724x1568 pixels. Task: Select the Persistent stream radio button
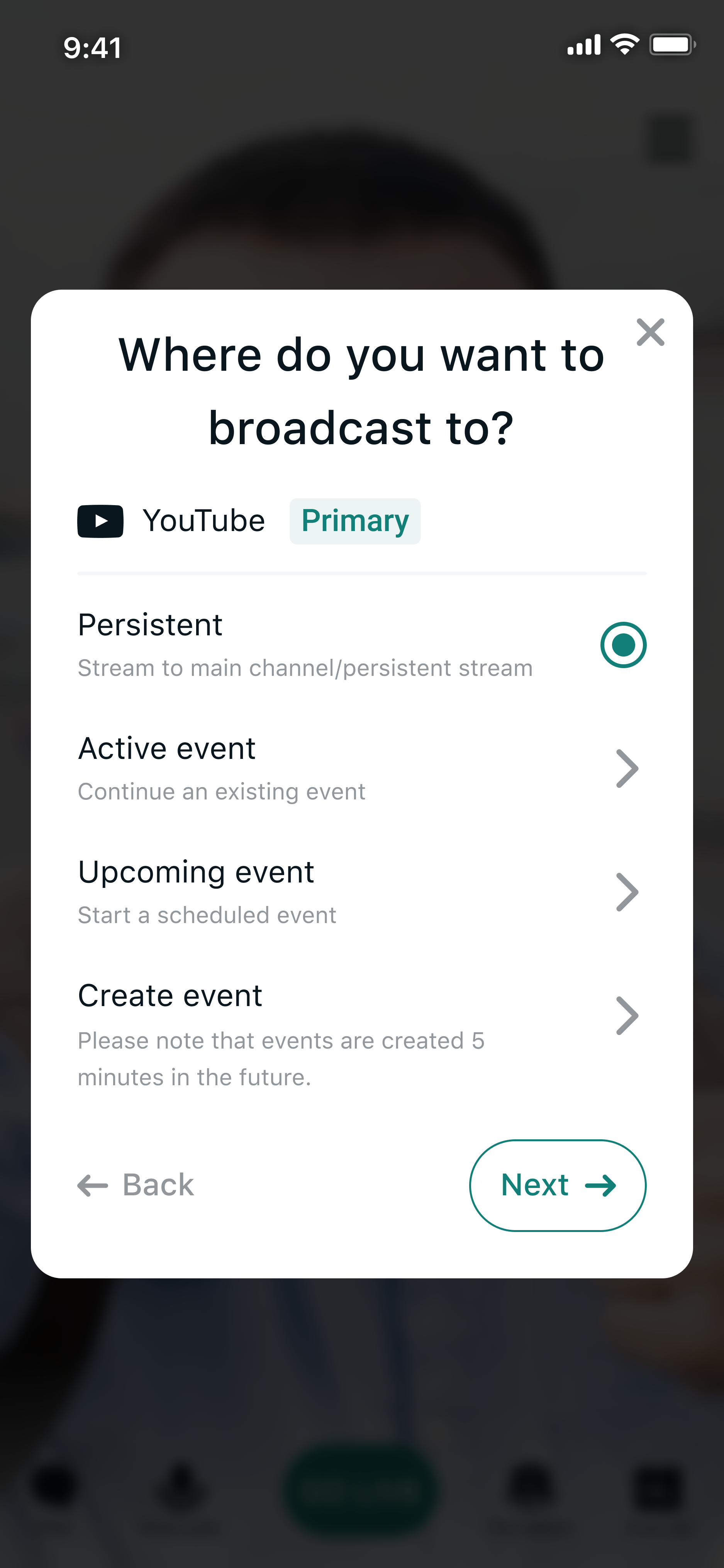(x=623, y=645)
